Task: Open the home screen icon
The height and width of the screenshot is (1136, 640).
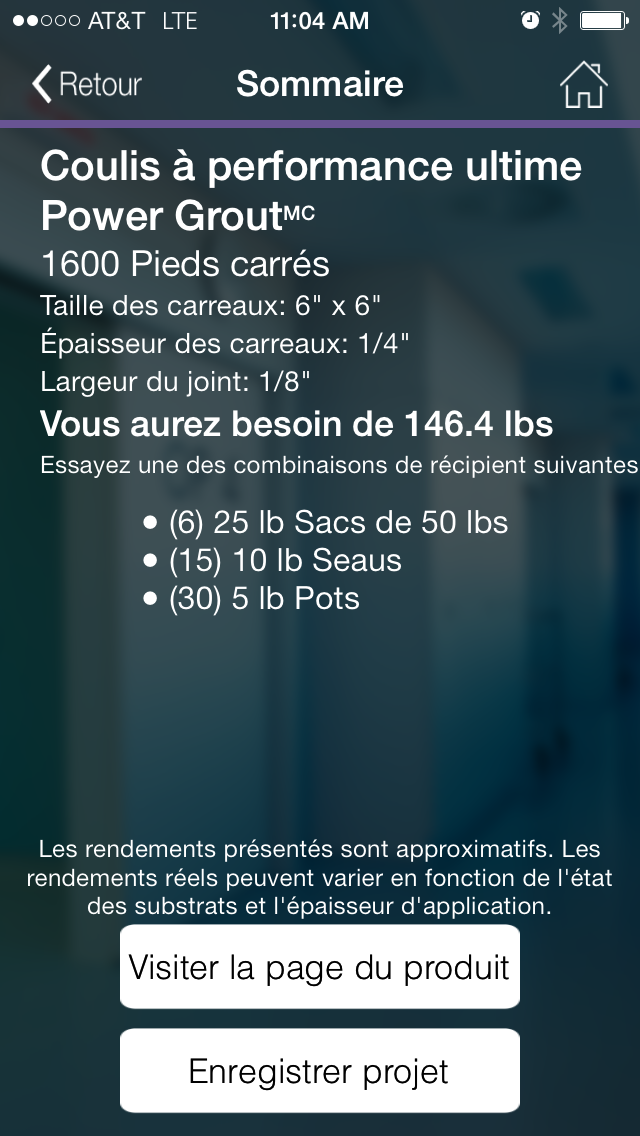Action: tap(583, 85)
